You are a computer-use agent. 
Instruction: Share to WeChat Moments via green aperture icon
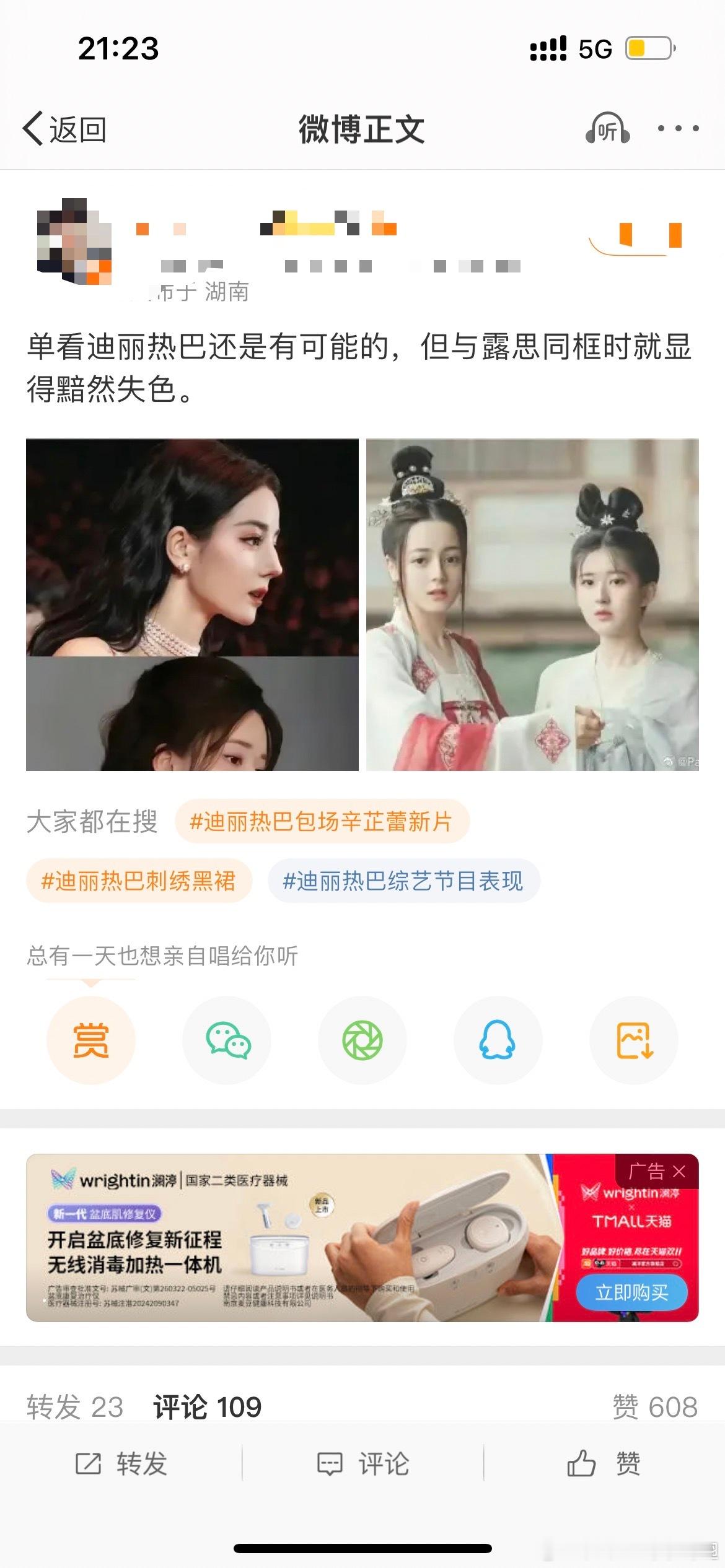(x=362, y=1040)
